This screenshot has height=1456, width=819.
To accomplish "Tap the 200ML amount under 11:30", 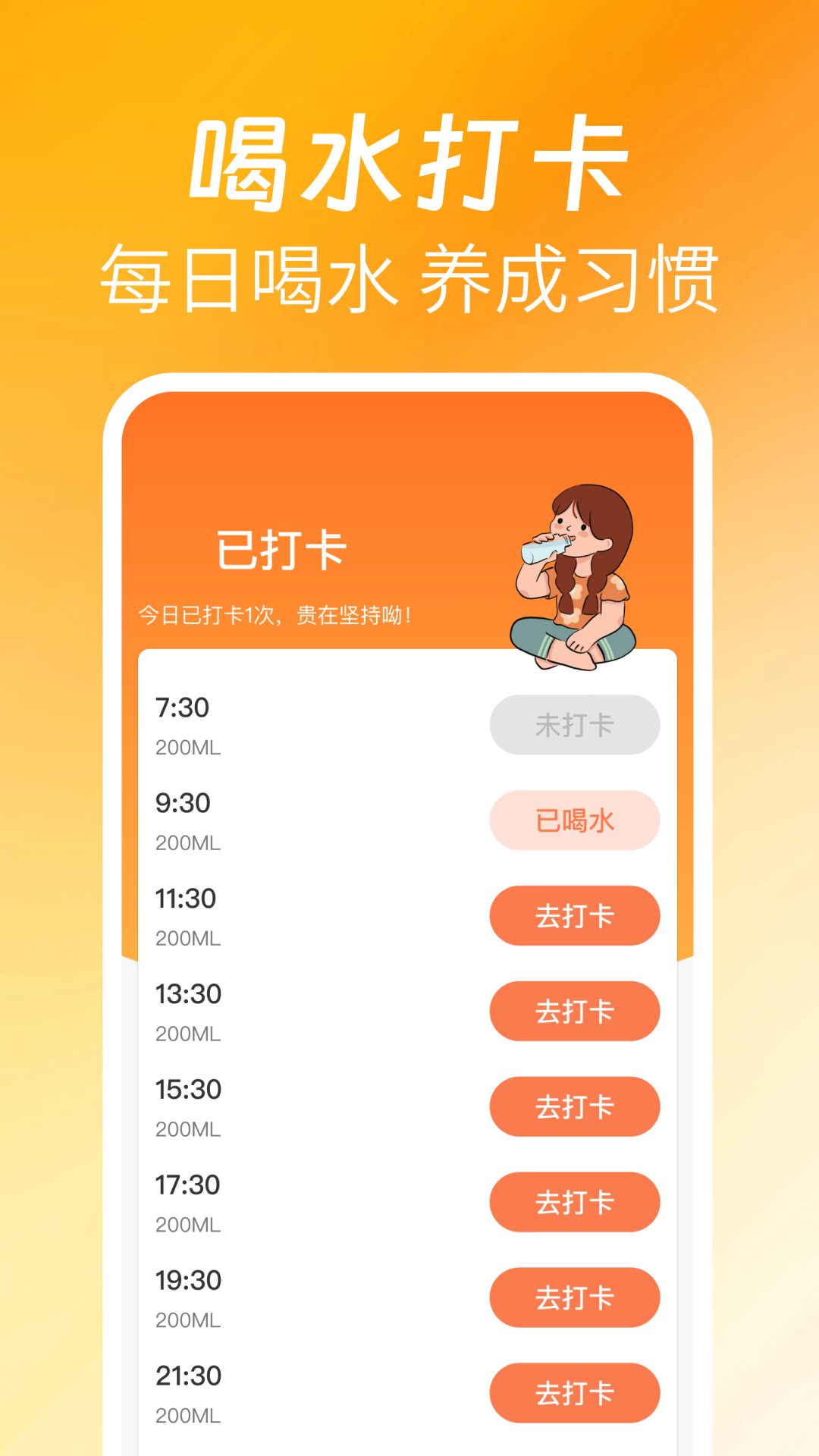I will 188,939.
